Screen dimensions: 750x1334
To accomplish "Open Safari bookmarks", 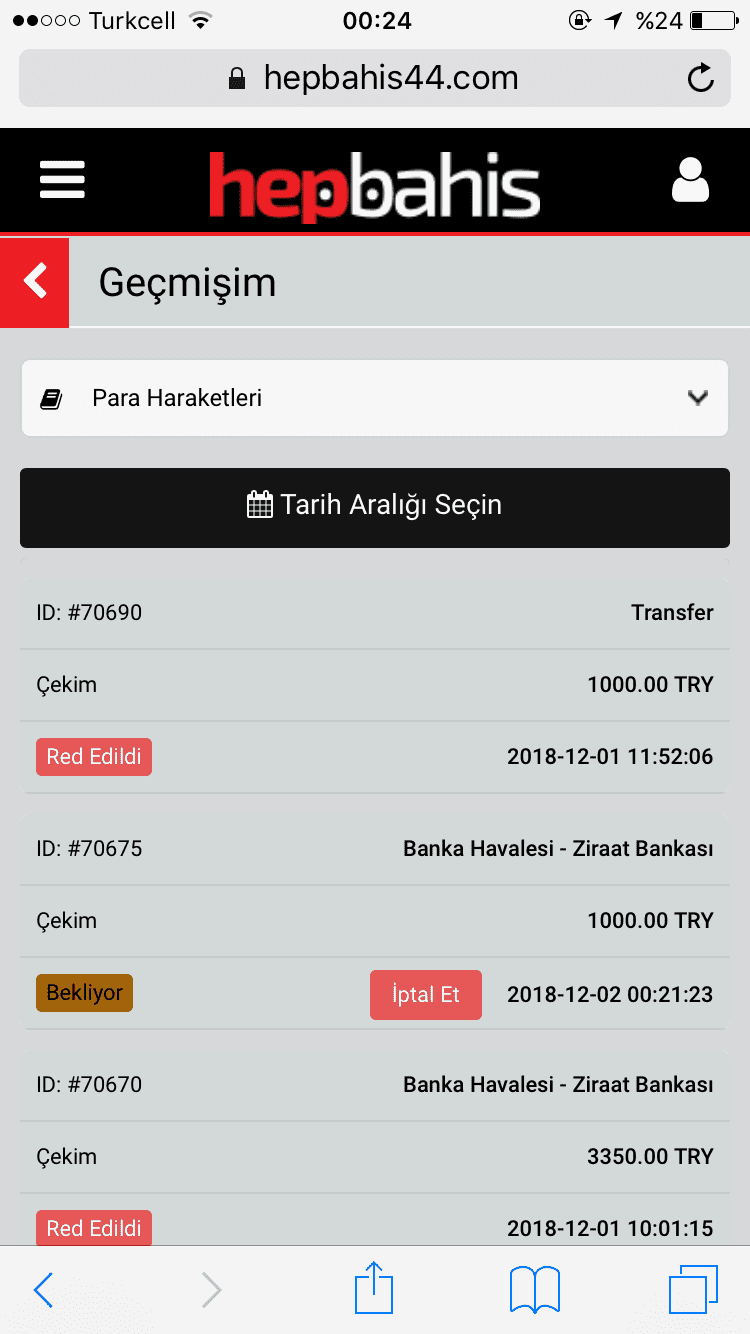I will (x=535, y=1290).
